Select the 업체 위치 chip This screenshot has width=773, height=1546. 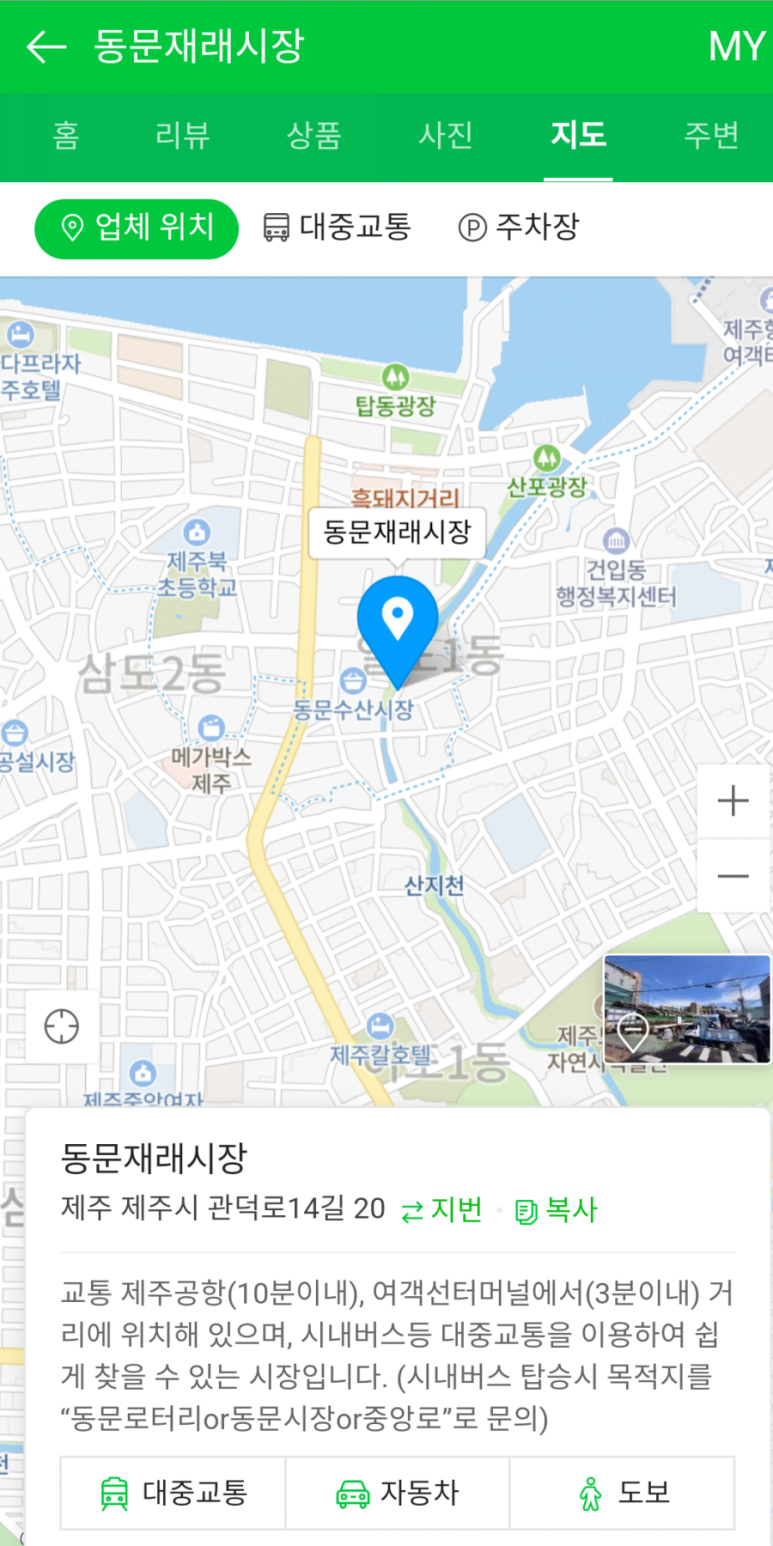tap(137, 228)
